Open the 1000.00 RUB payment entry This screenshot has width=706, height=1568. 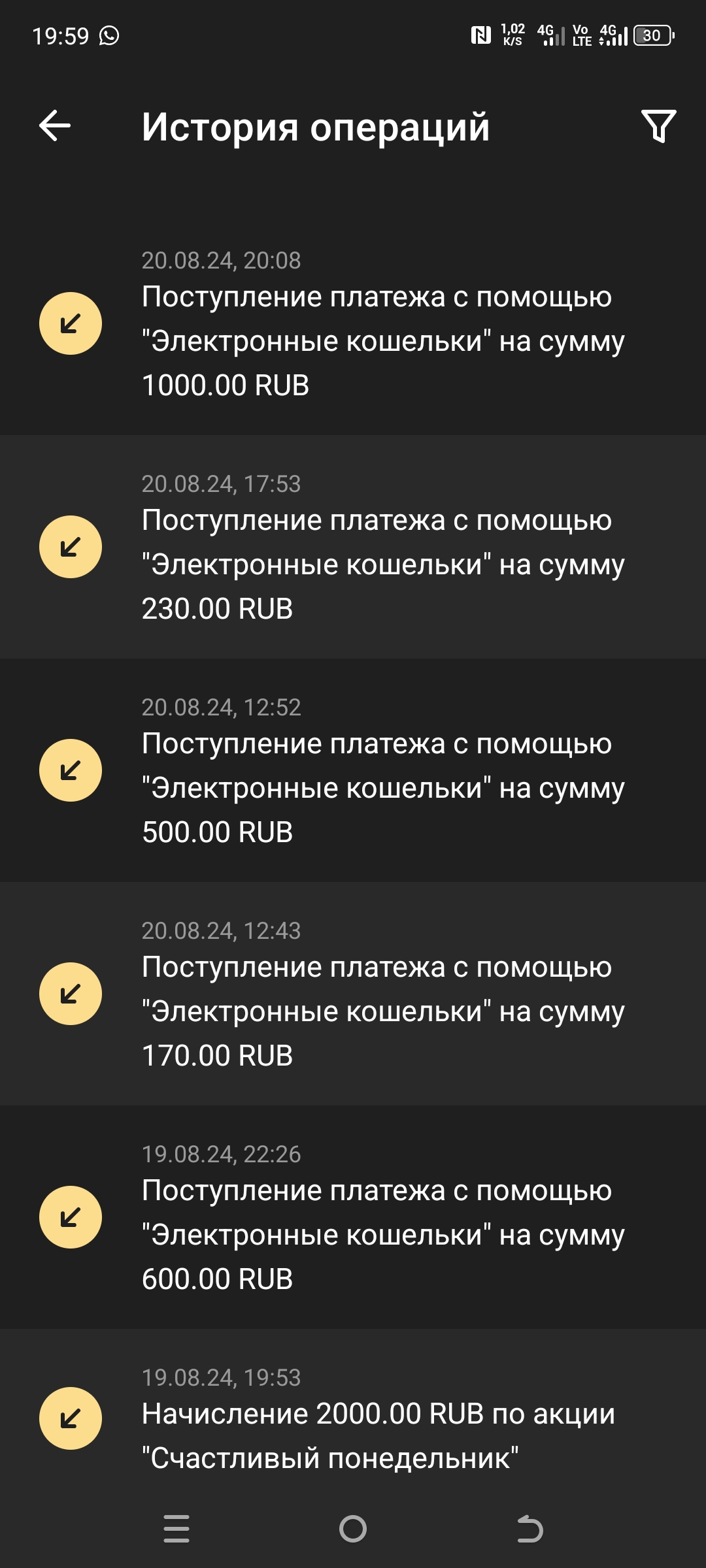tap(382, 341)
